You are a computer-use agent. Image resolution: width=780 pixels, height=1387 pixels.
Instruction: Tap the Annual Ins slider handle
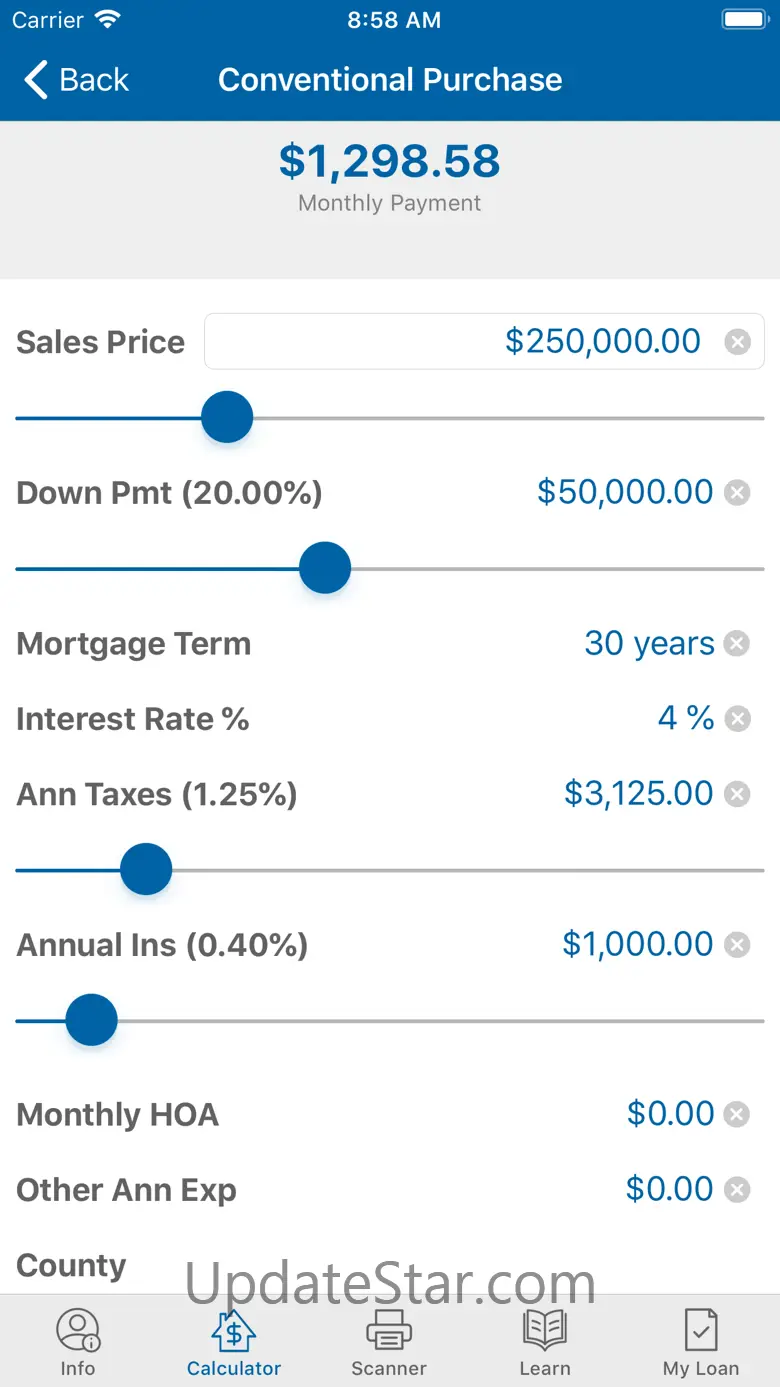(92, 1020)
